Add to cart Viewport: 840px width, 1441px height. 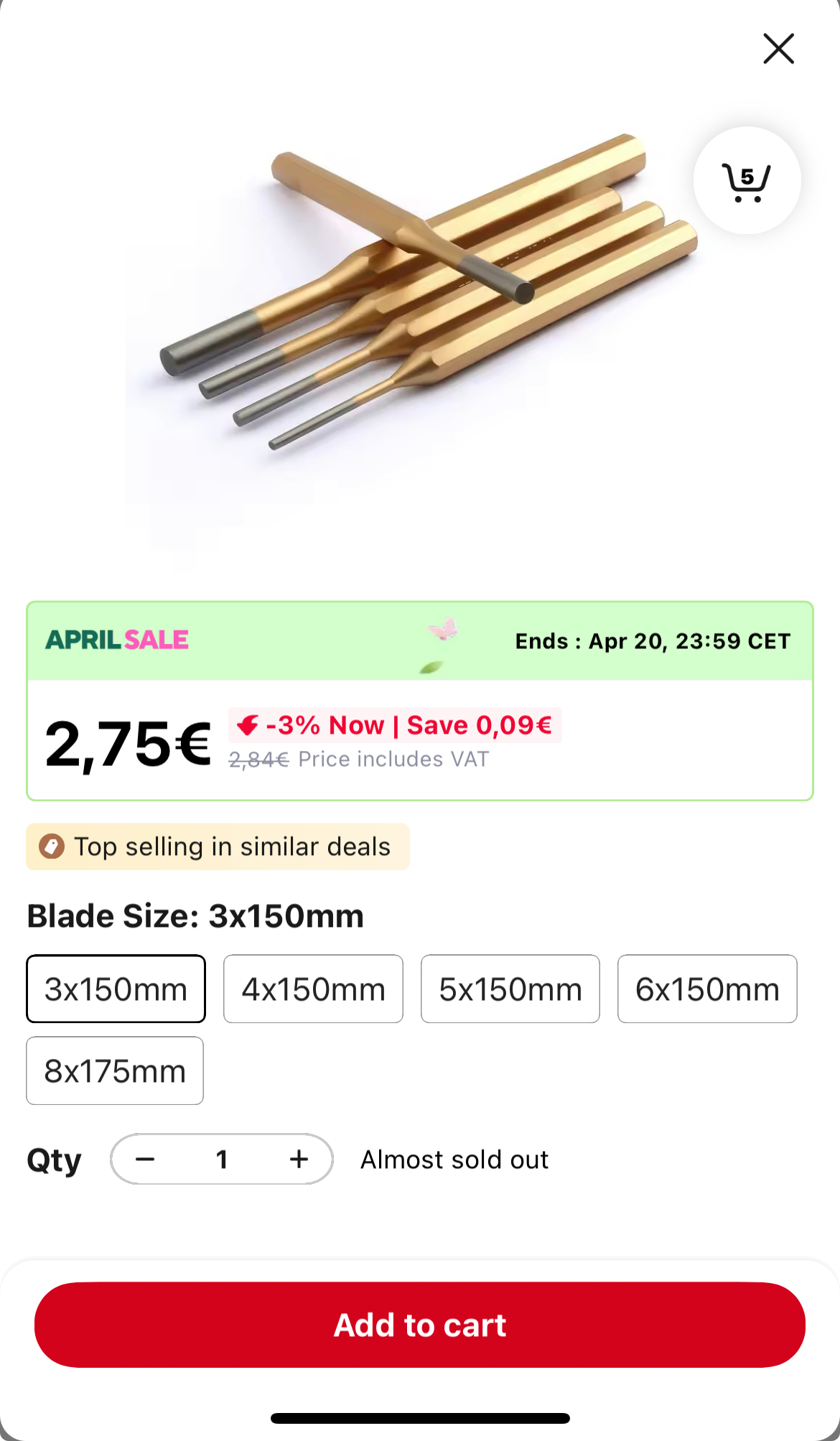[x=420, y=1325]
